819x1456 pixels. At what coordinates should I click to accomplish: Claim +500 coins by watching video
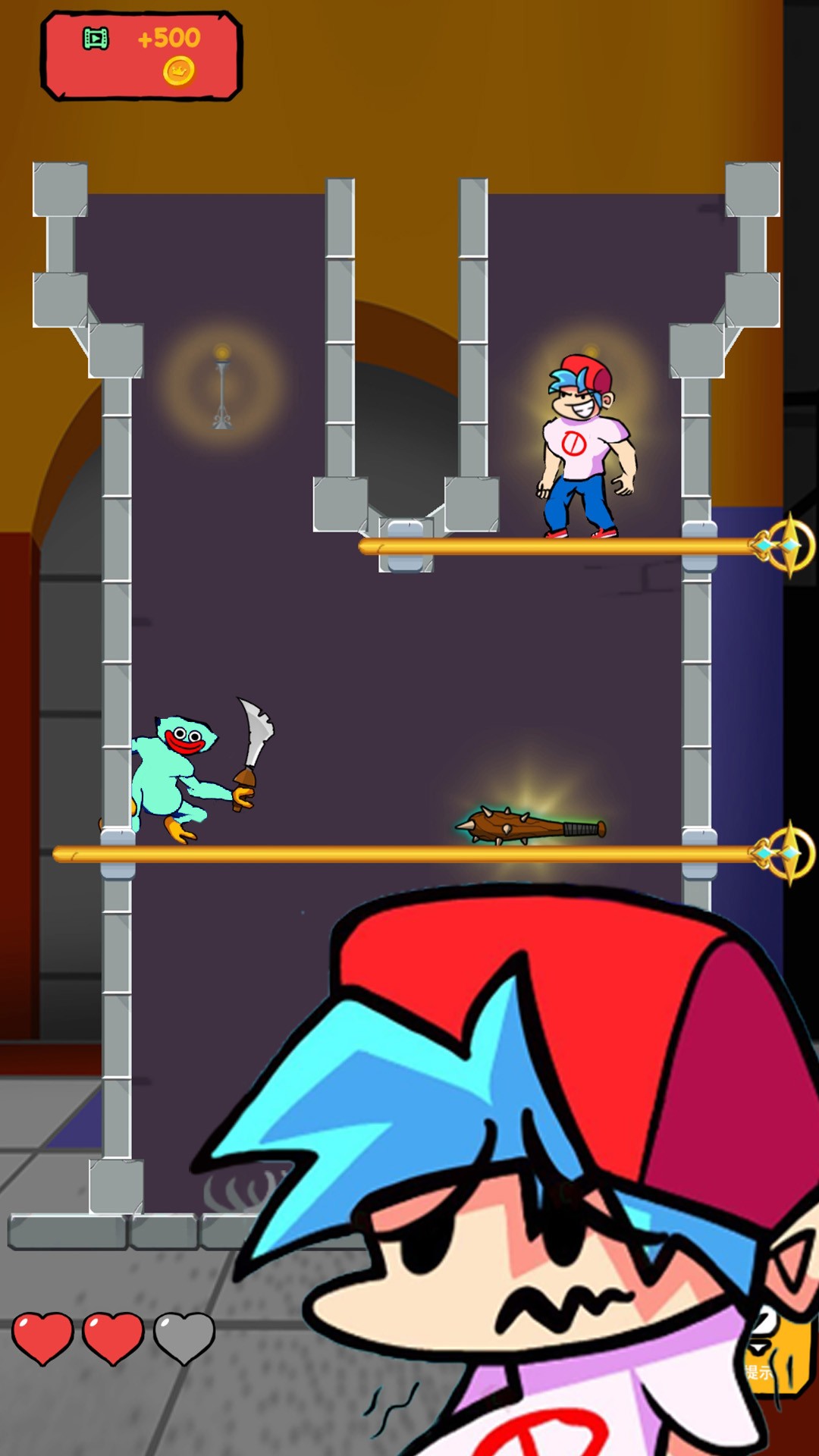(x=142, y=55)
